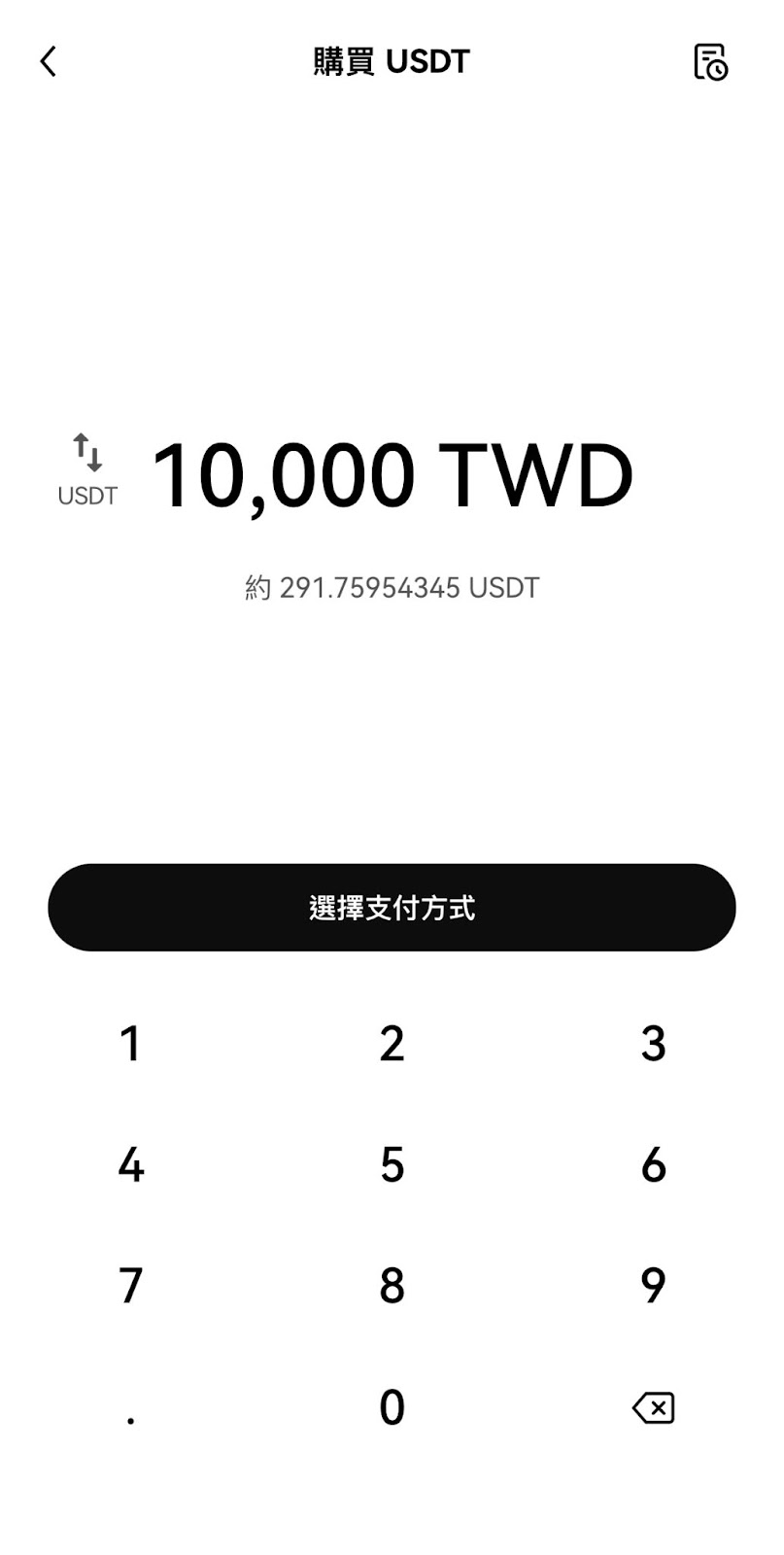Enter digit 2 on the keypad
The image size is (784, 1555).
[x=392, y=1044]
